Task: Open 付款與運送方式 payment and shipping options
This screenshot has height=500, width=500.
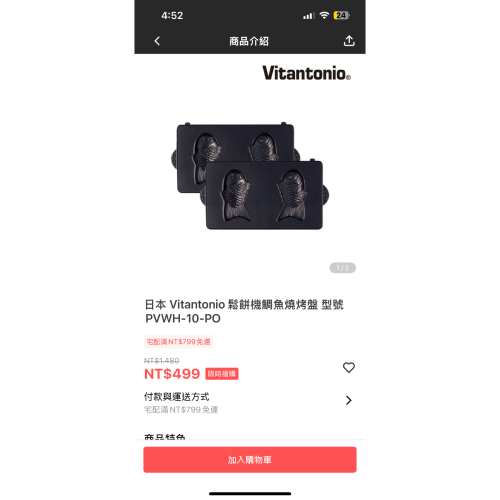Action: tap(250, 403)
